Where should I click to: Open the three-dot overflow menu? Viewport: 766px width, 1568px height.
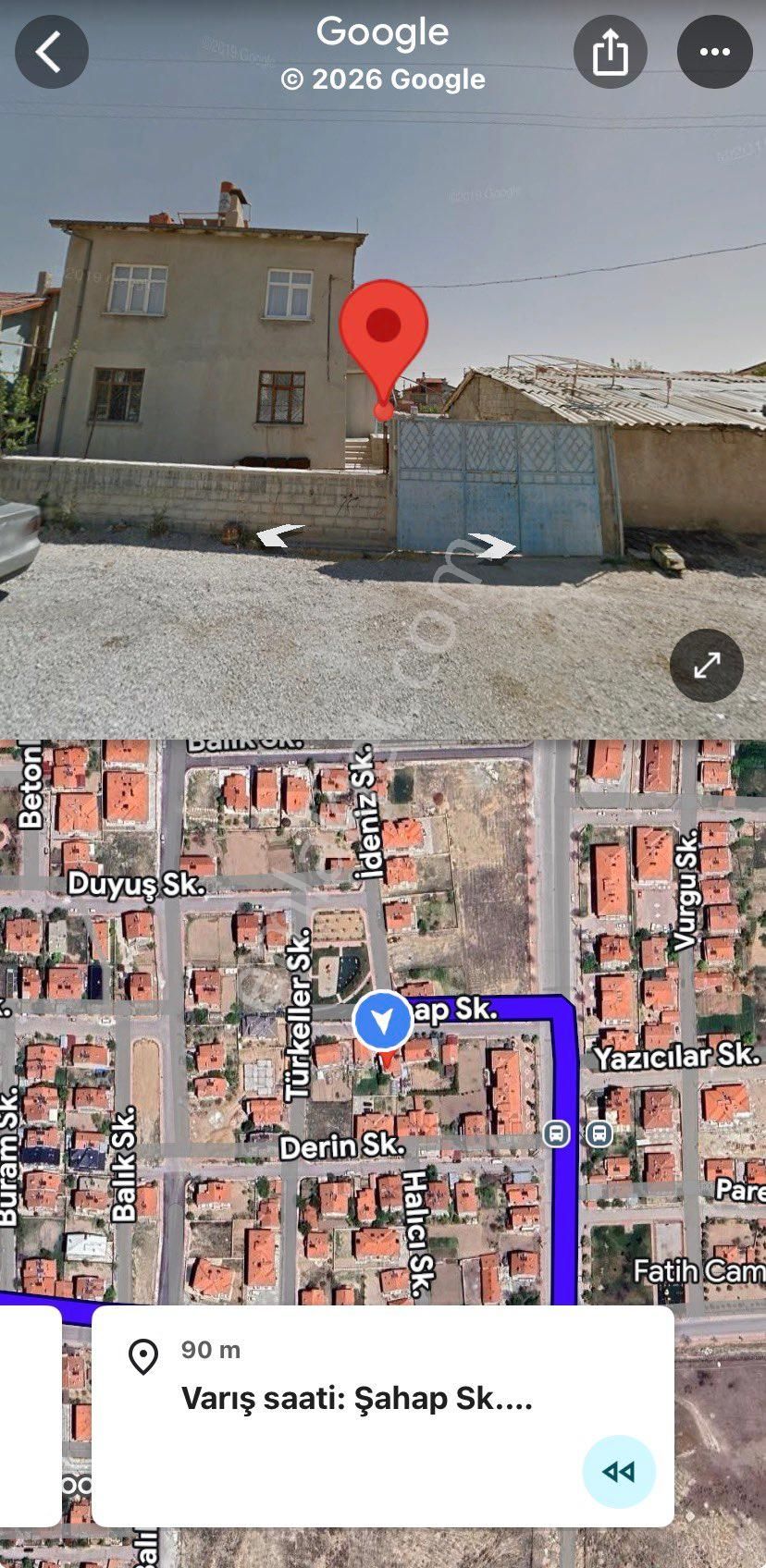coord(714,52)
